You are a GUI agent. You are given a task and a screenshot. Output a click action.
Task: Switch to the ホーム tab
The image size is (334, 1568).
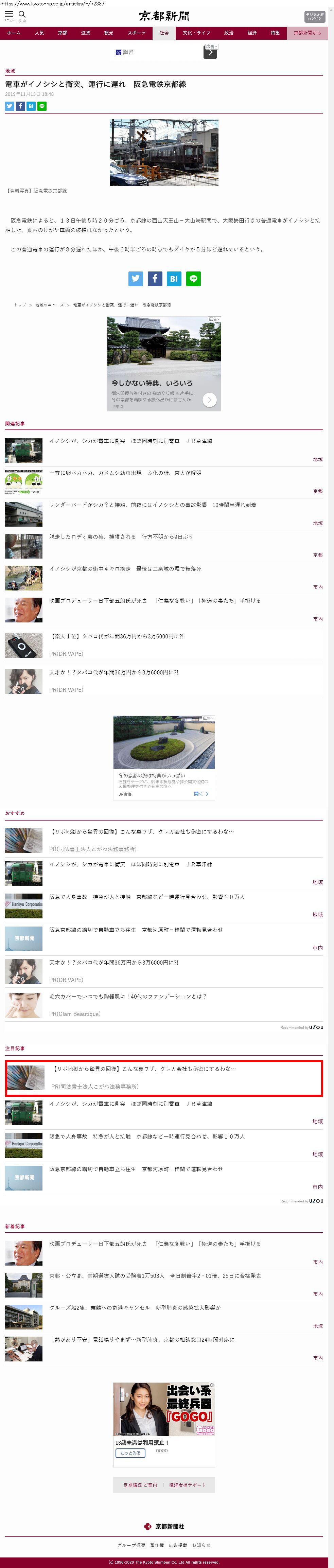(x=13, y=33)
